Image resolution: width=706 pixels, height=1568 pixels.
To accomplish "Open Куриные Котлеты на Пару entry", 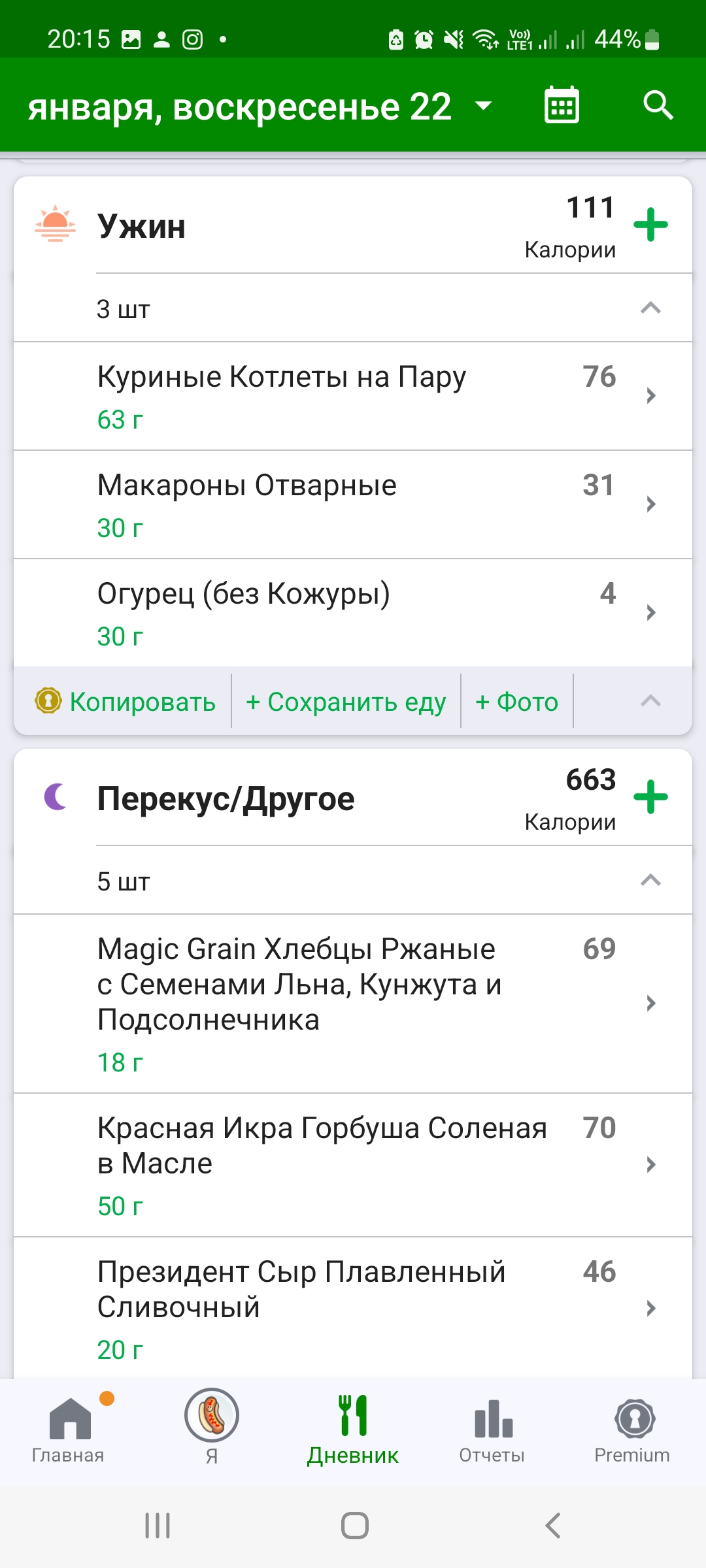I will point(353,396).
